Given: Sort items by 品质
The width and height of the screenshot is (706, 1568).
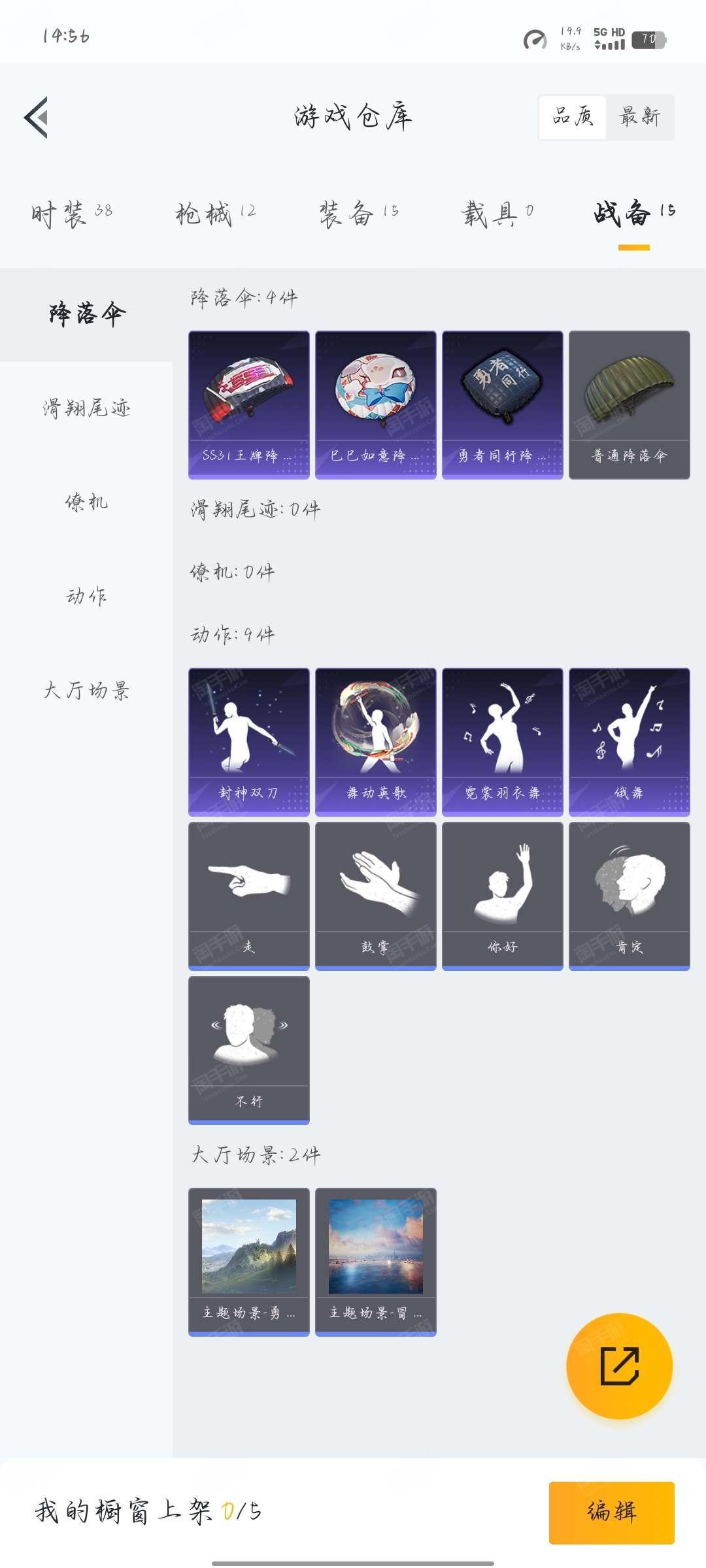Looking at the screenshot, I should coord(573,117).
